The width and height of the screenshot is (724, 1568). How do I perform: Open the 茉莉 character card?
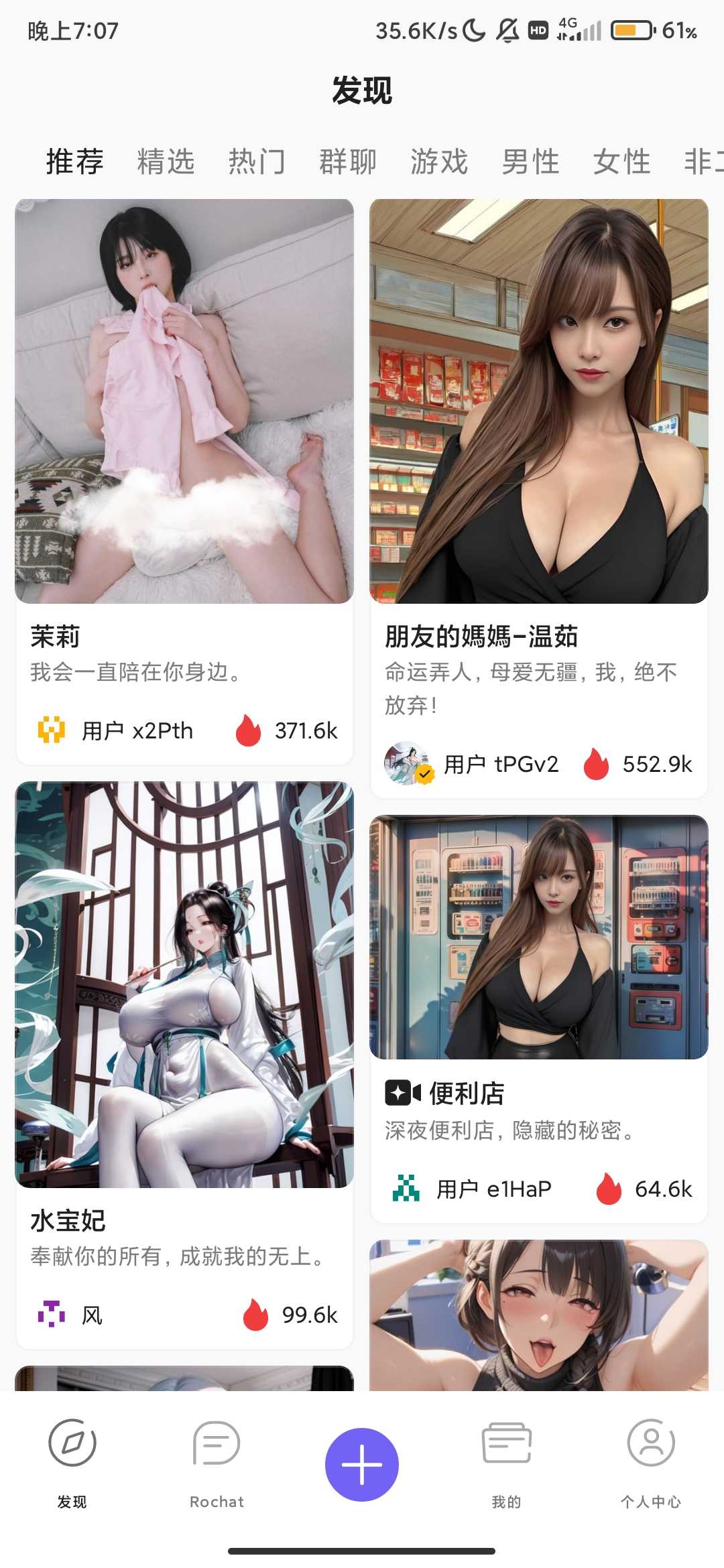[184, 402]
